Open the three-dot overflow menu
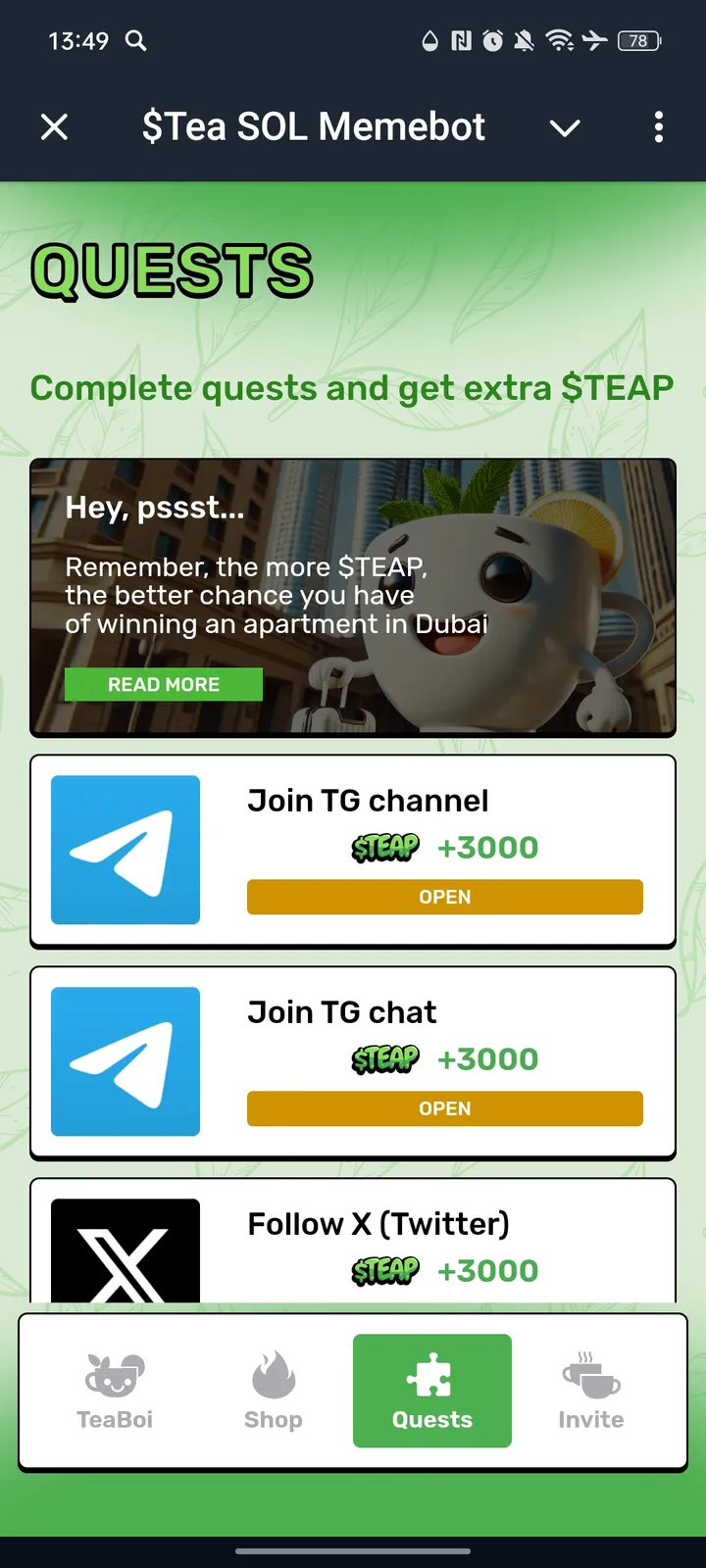This screenshot has width=706, height=1568. pos(658,127)
